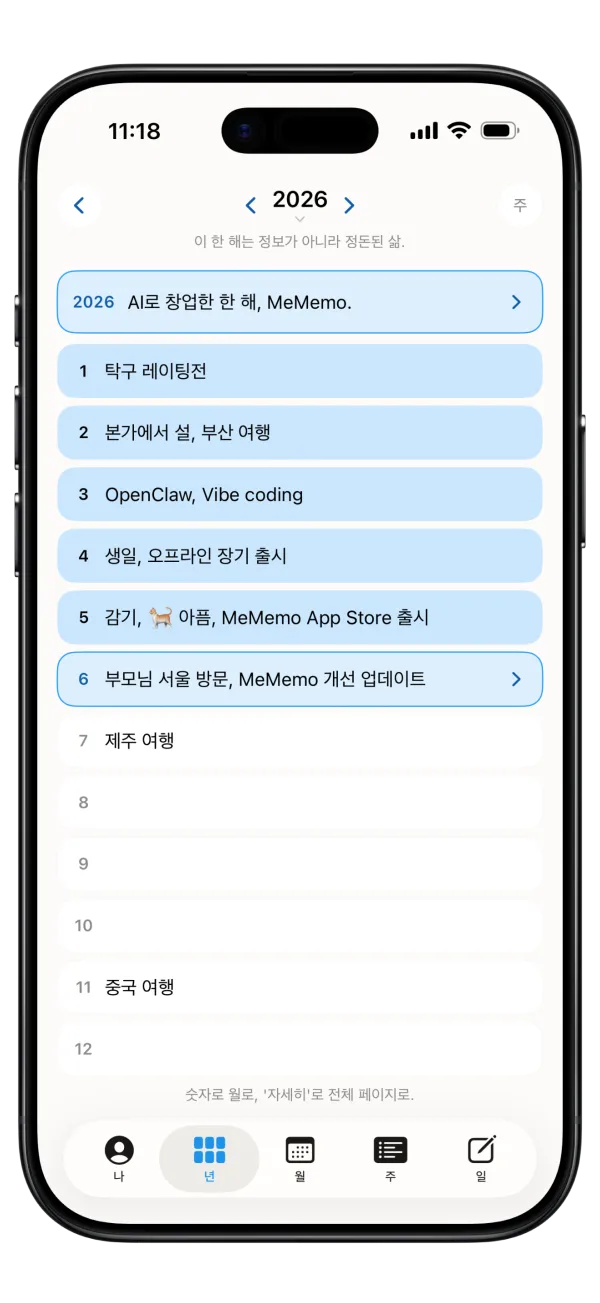Image resolution: width=600 pixels, height=1303 pixels.
Task: Tap the round 주 button at top right
Action: click(520, 205)
